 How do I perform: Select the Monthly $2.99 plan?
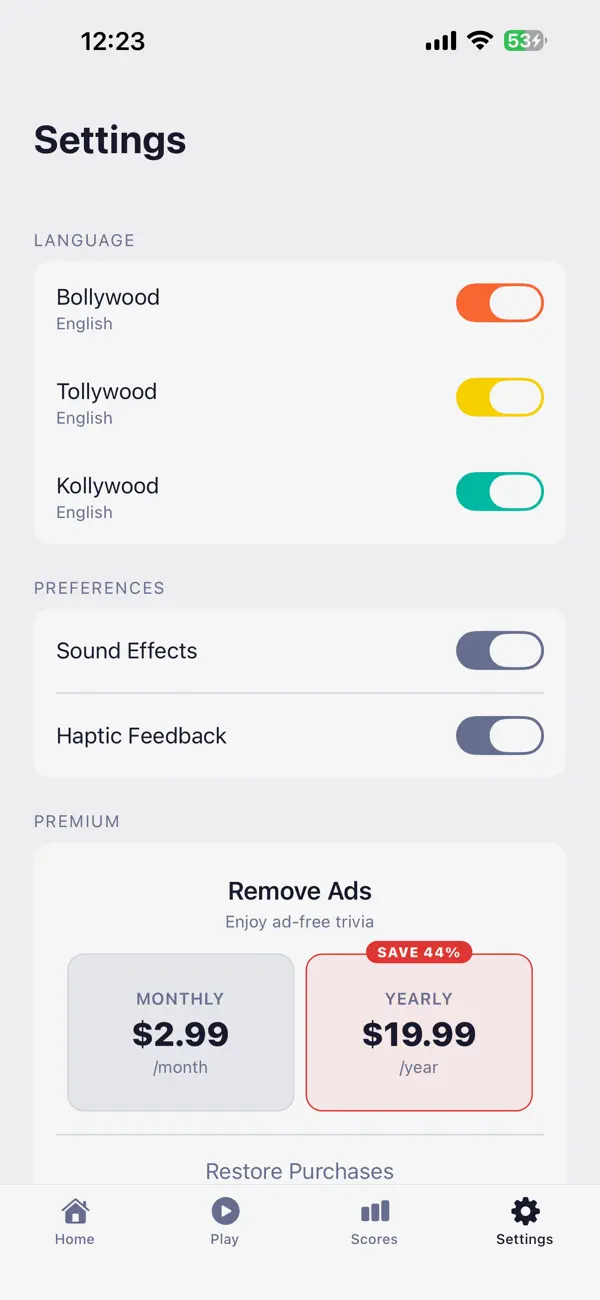(x=181, y=1032)
